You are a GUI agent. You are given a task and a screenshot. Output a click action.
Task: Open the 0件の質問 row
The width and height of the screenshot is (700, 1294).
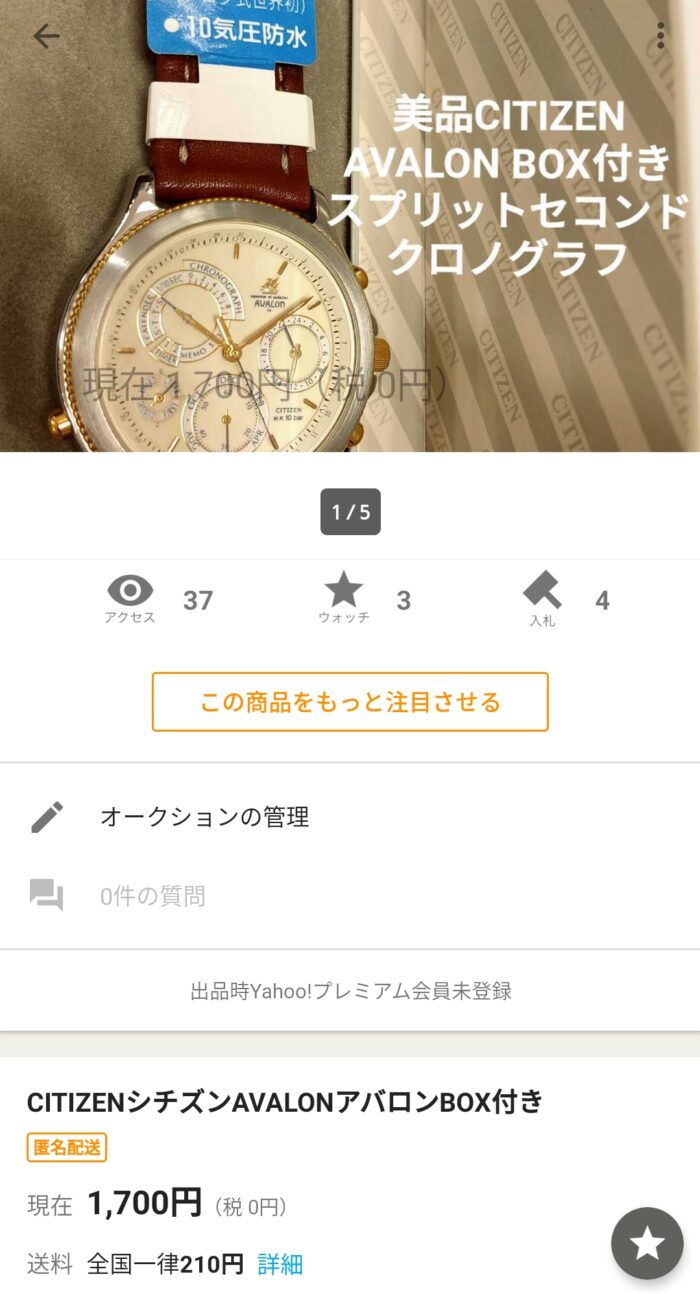point(350,896)
